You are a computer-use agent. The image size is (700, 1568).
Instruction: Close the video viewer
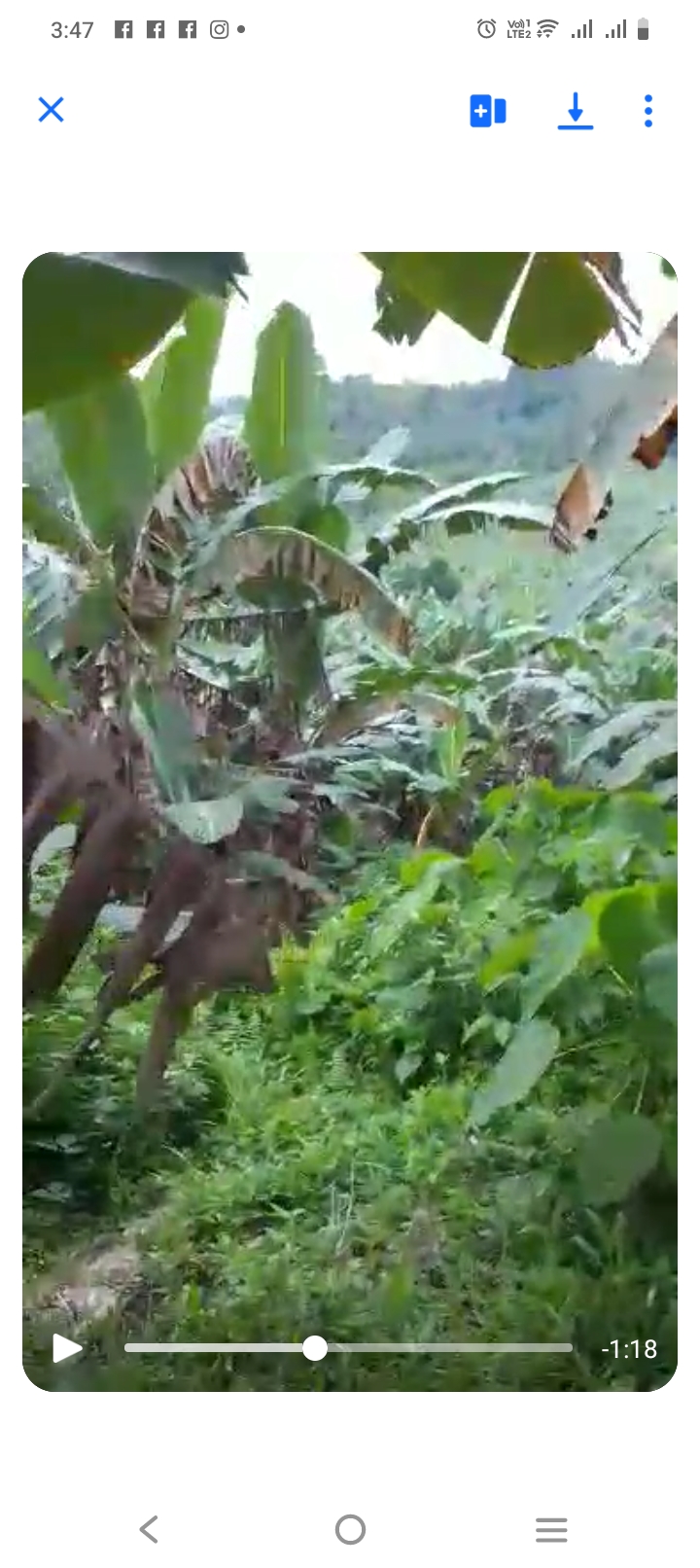[51, 110]
